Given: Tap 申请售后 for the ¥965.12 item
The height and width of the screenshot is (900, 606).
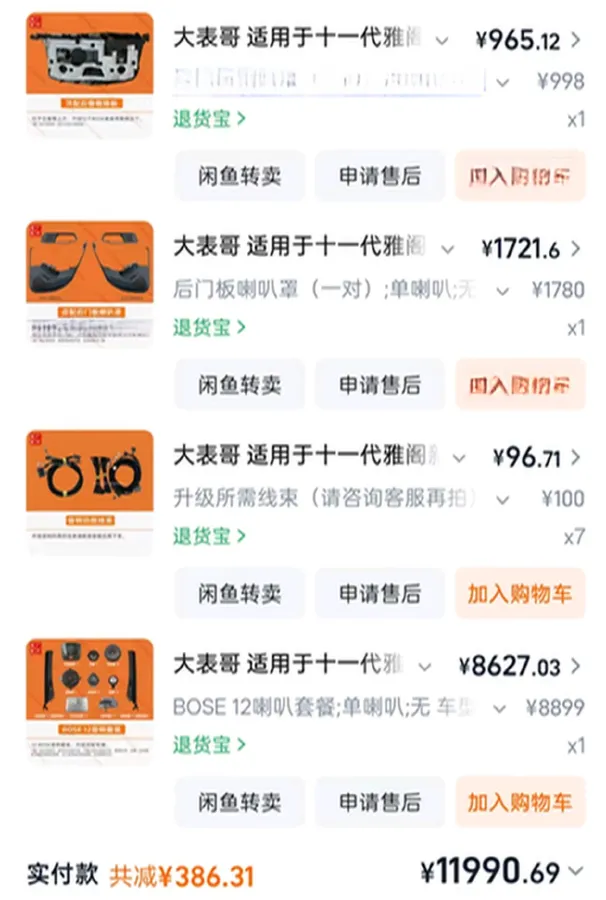Looking at the screenshot, I should 379,177.
